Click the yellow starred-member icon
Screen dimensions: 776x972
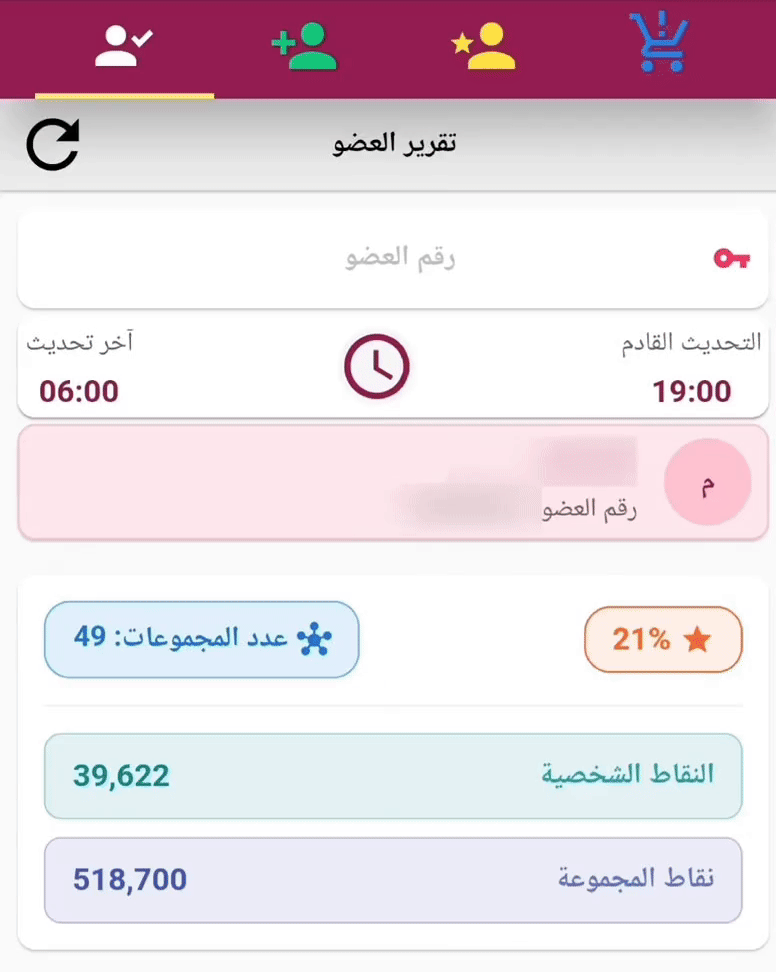click(x=483, y=42)
